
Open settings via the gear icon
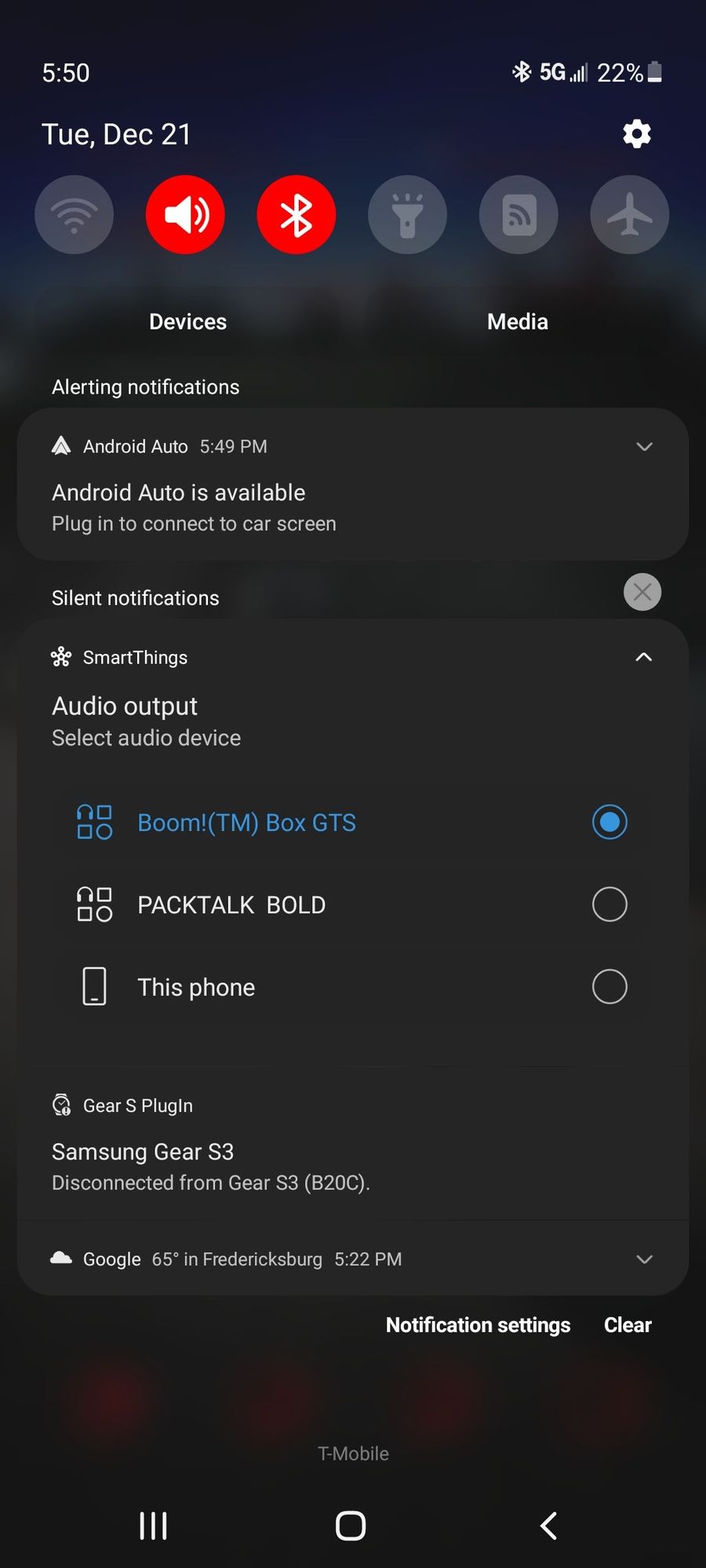coord(637,134)
